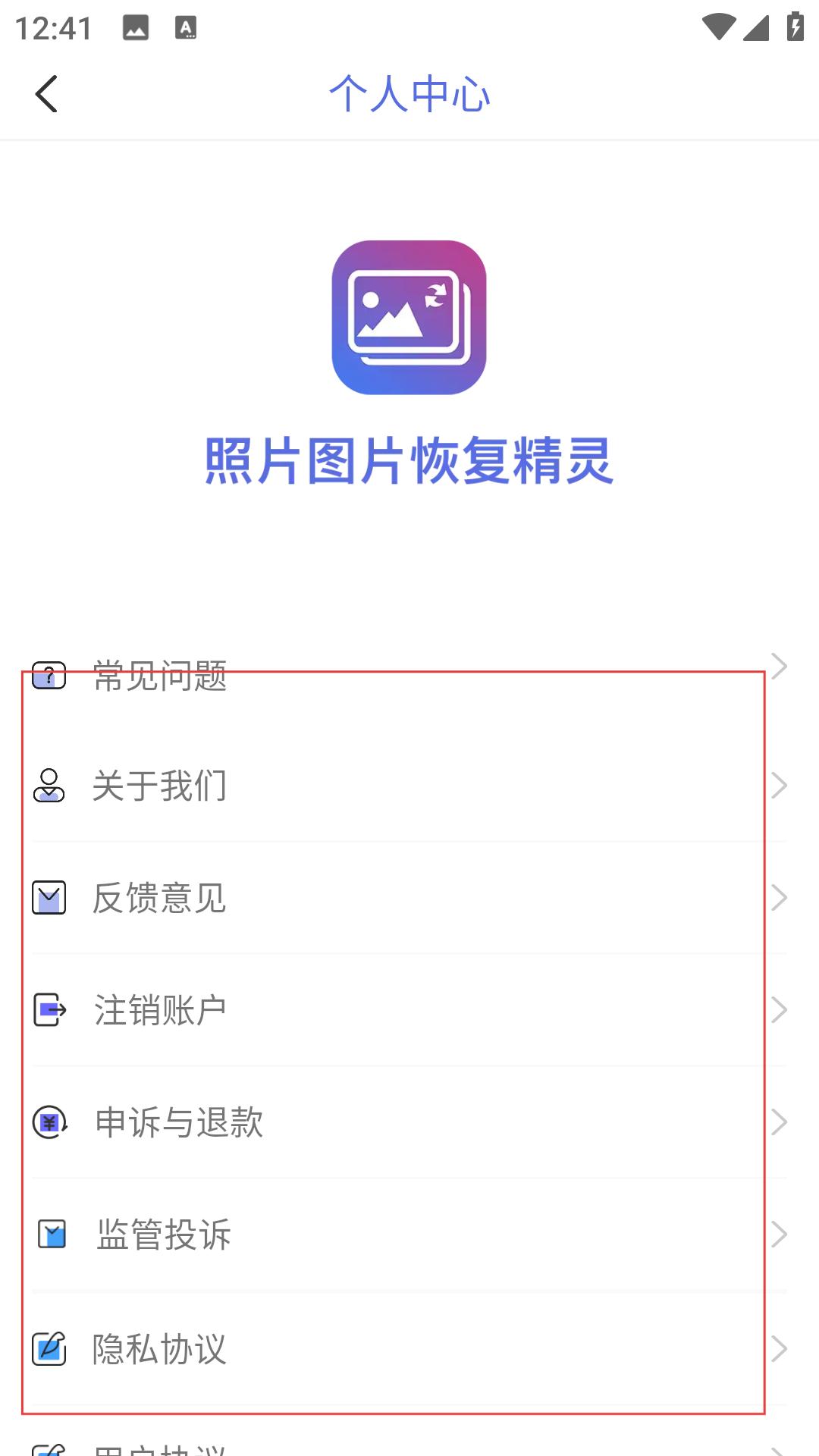This screenshot has width=819, height=1456.
Task: Open 申诉与退款 appeals and refunds
Action: [x=179, y=1122]
